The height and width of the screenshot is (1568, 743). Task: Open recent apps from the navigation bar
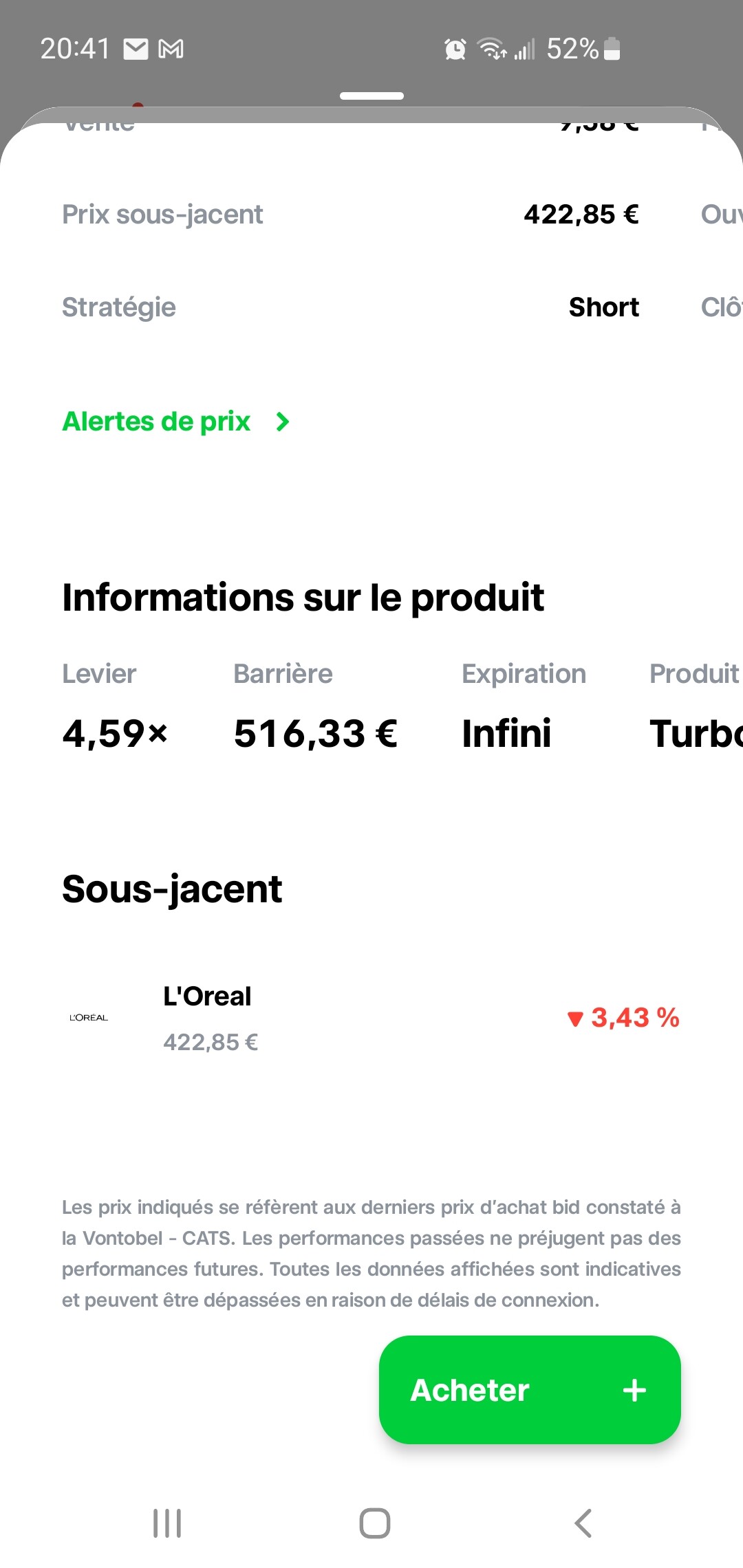tap(167, 1523)
